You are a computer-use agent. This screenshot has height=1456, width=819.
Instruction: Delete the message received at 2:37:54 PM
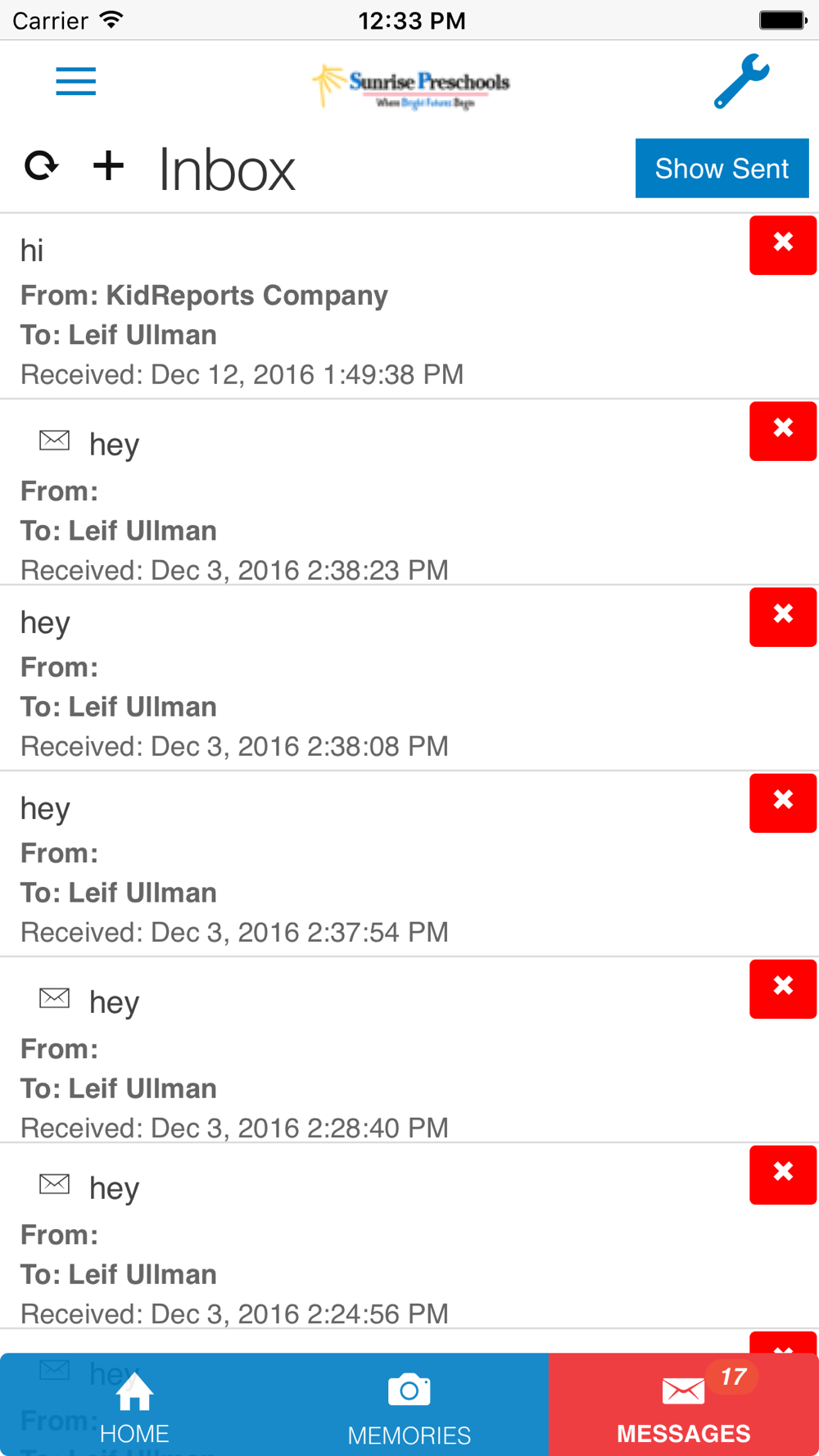[783, 803]
